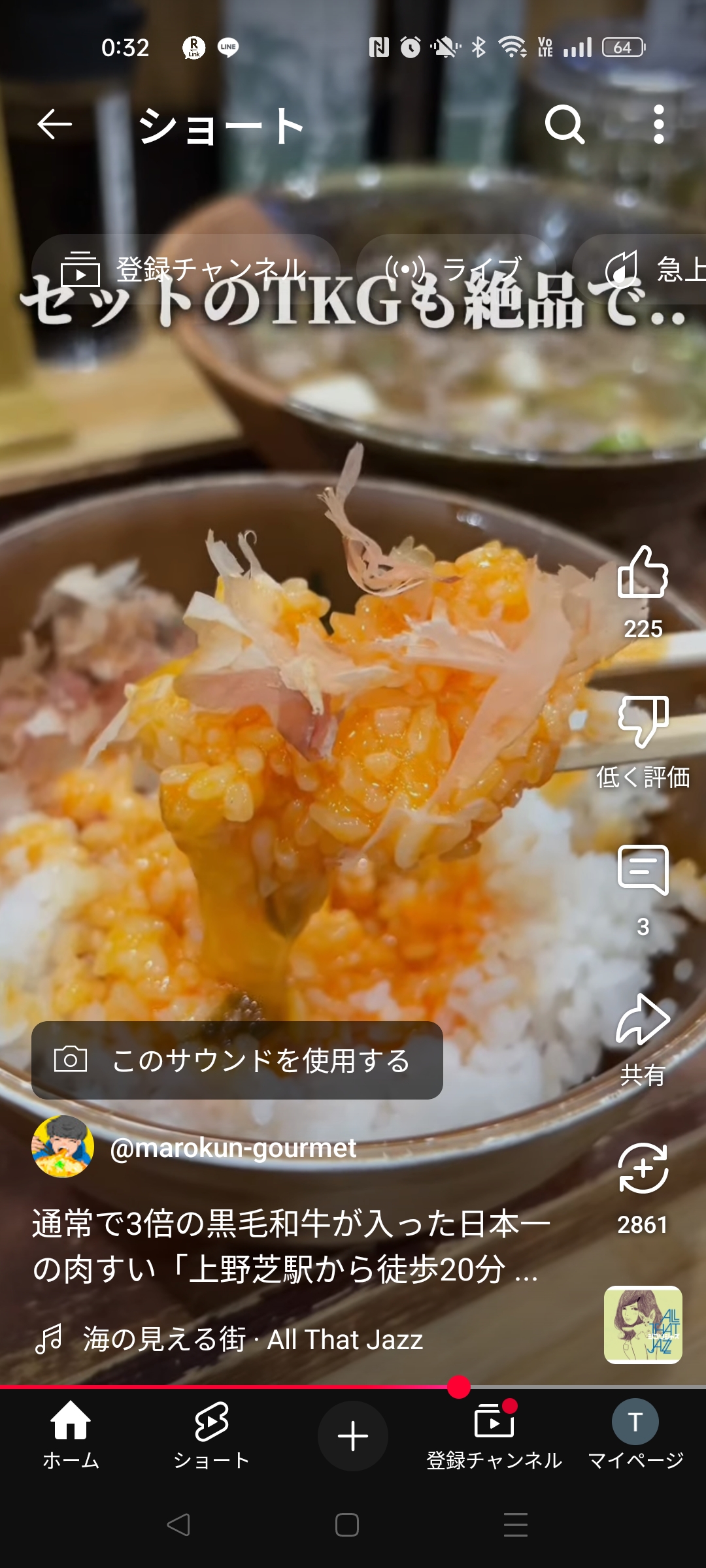
Task: Open the All That Jazz album thumbnail
Action: tap(643, 1325)
